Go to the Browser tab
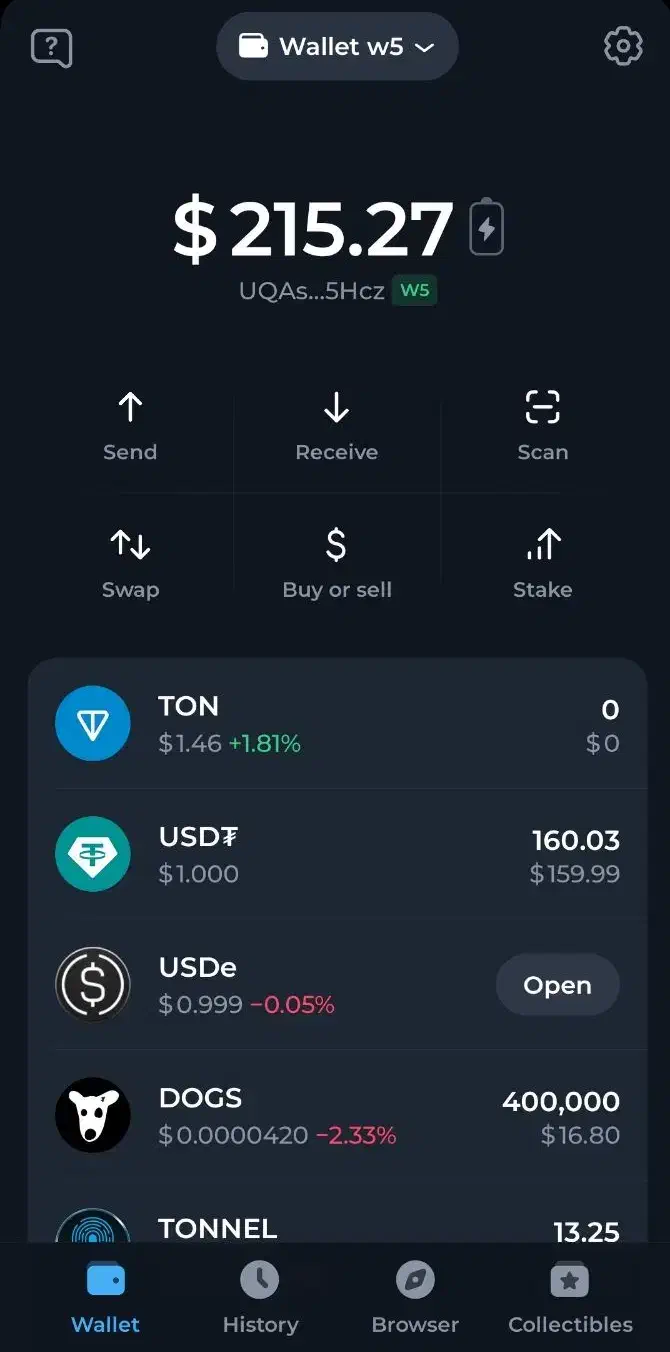670x1352 pixels. (415, 1298)
